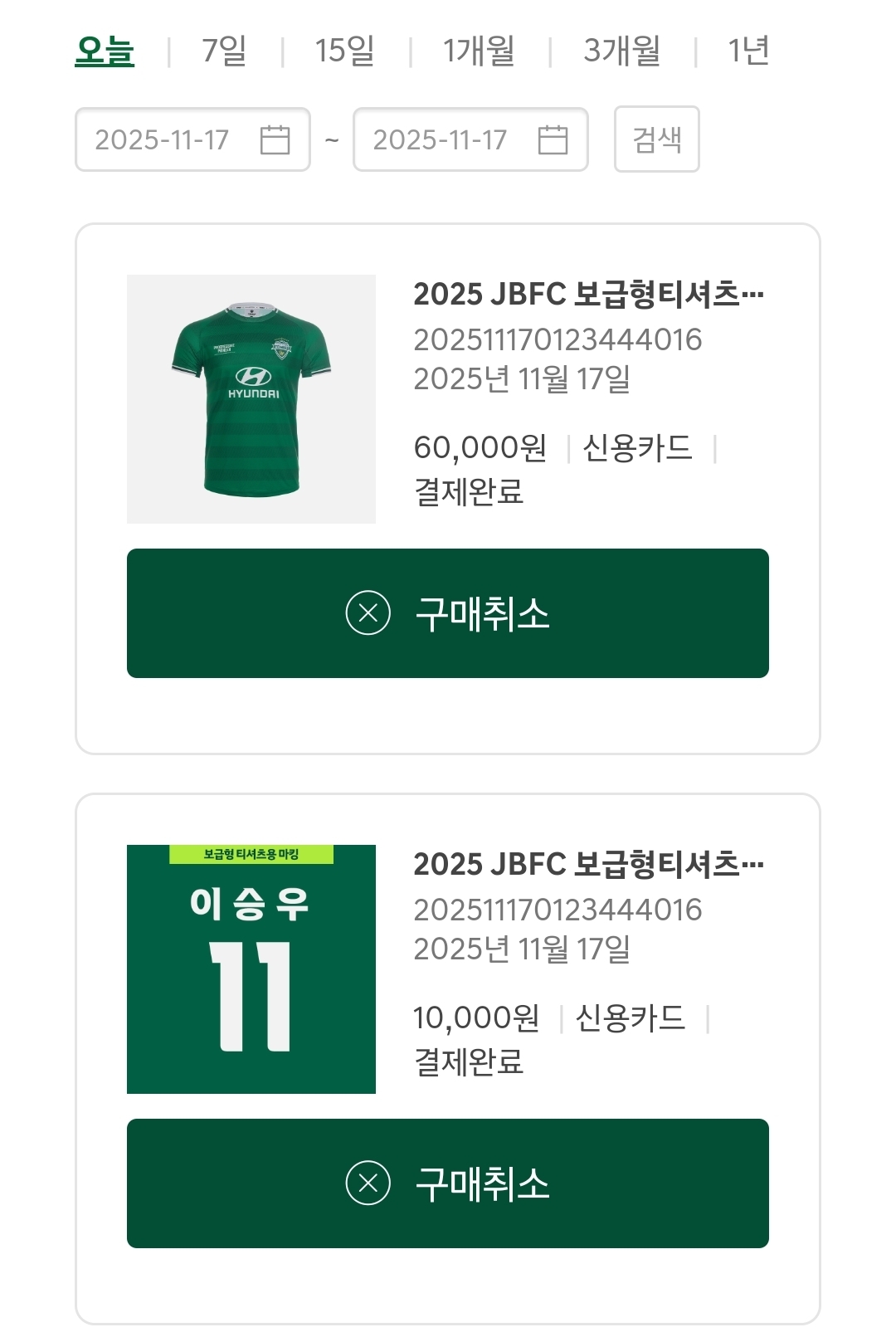The width and height of the screenshot is (896, 1337).
Task: Switch to the 7일 period filter
Action: pos(224,51)
